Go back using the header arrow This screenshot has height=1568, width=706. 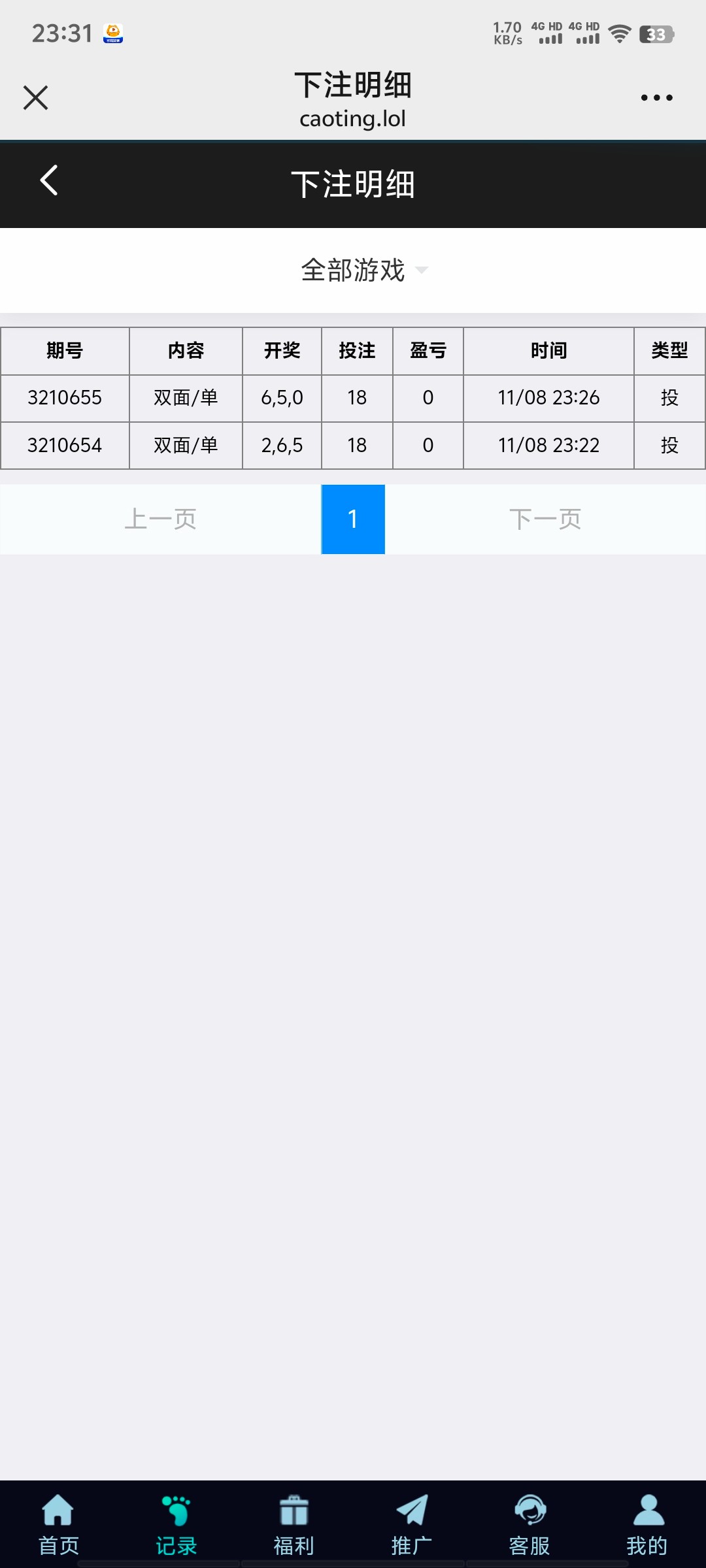click(49, 180)
